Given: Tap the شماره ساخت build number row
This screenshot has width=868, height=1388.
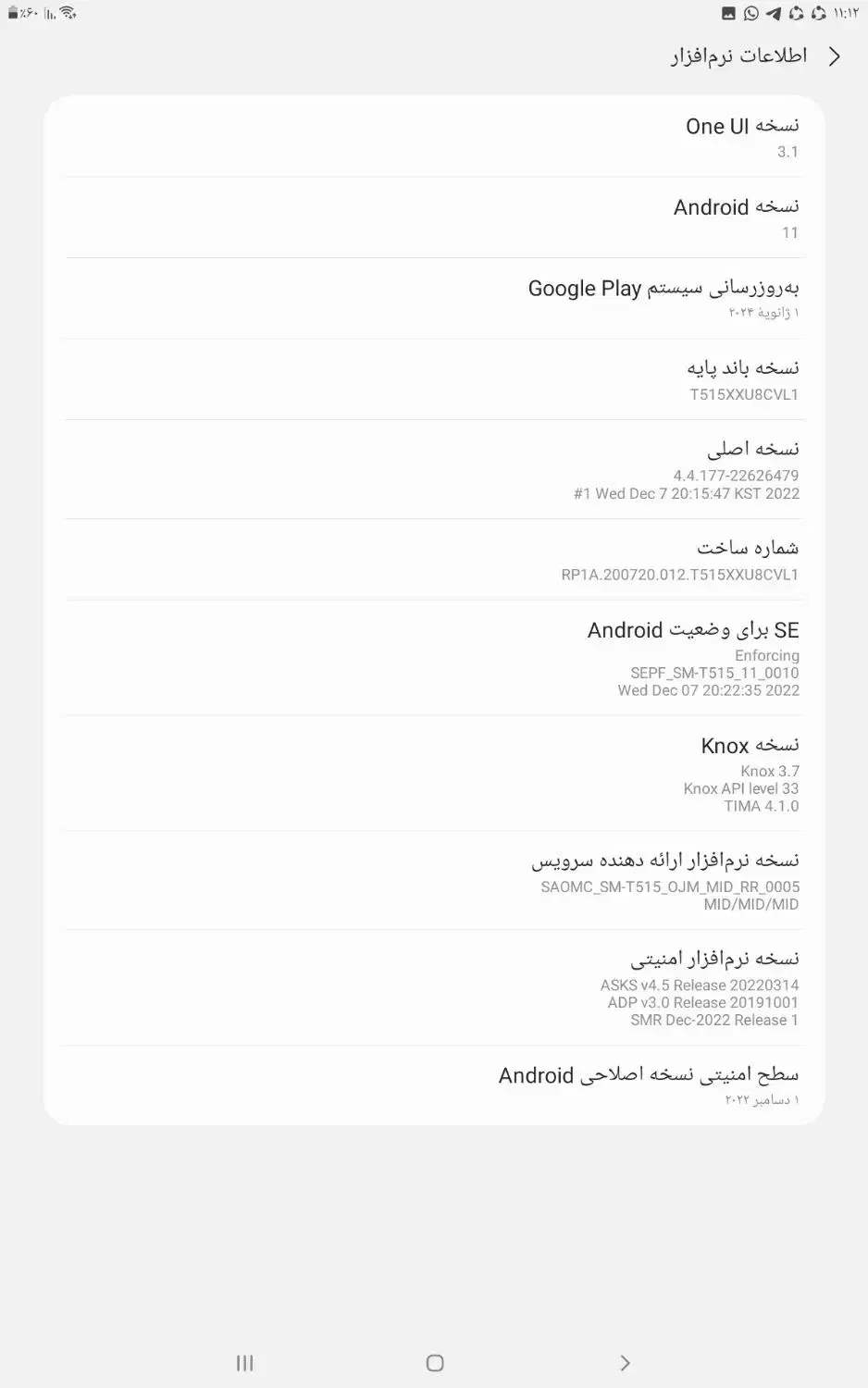Looking at the screenshot, I should pos(434,558).
